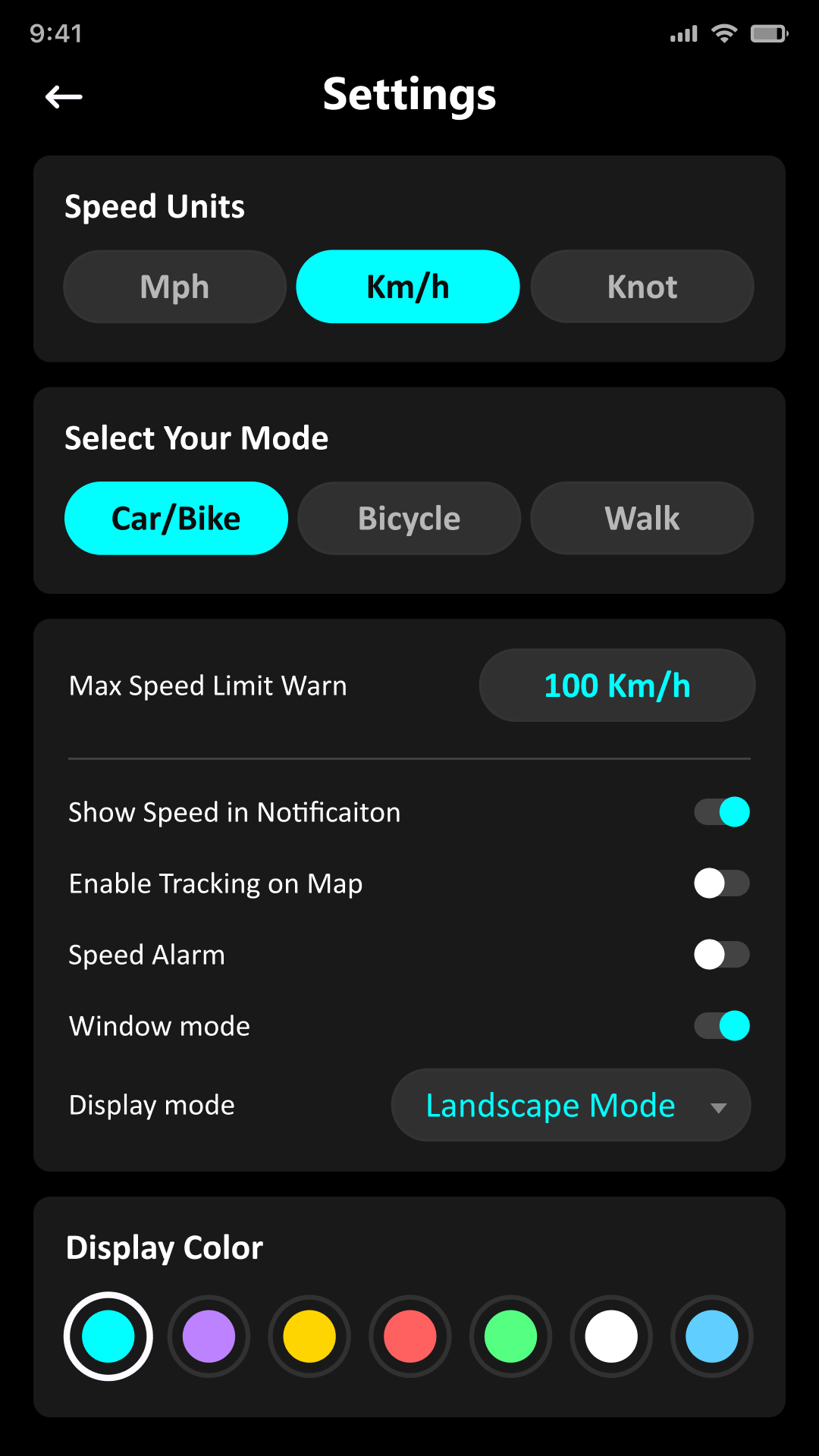Screen dimensions: 819x1456
Task: Select Mph as the speed unit
Action: coord(174,287)
